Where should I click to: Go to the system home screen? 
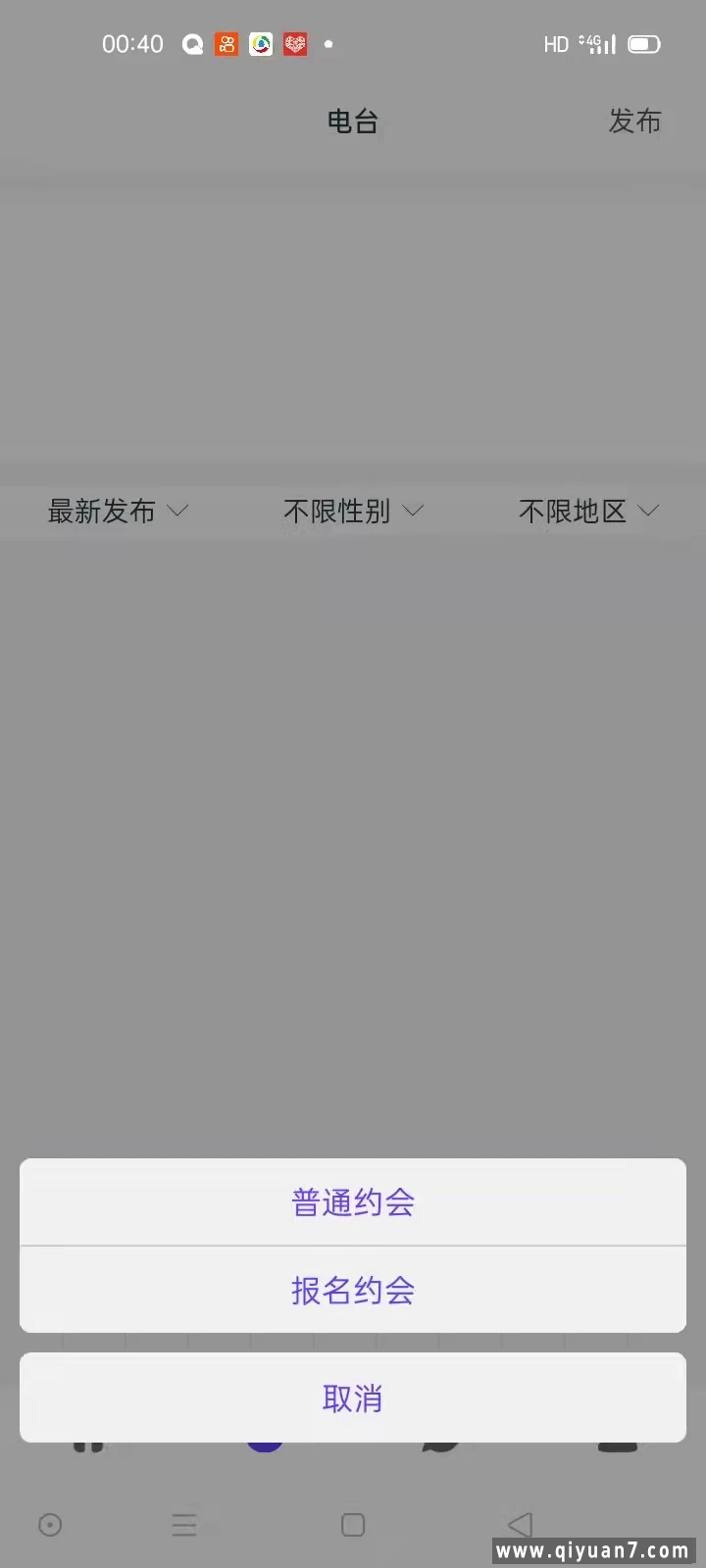click(x=353, y=1525)
